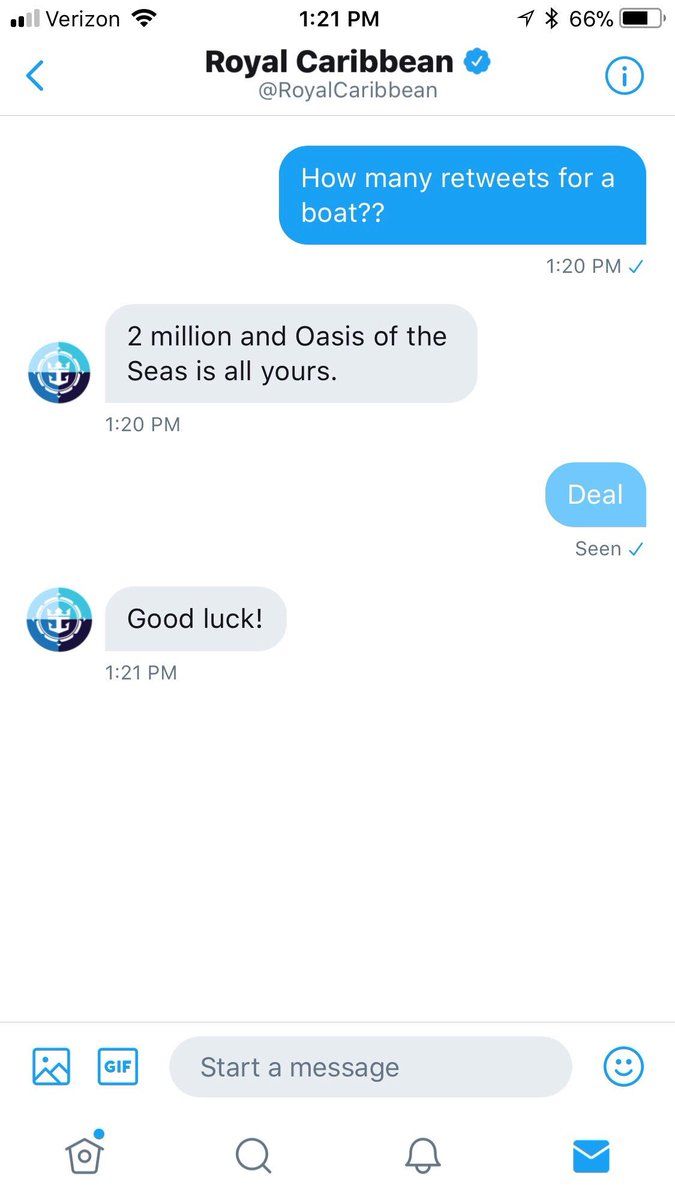Attach a photo to the message

(x=51, y=1066)
